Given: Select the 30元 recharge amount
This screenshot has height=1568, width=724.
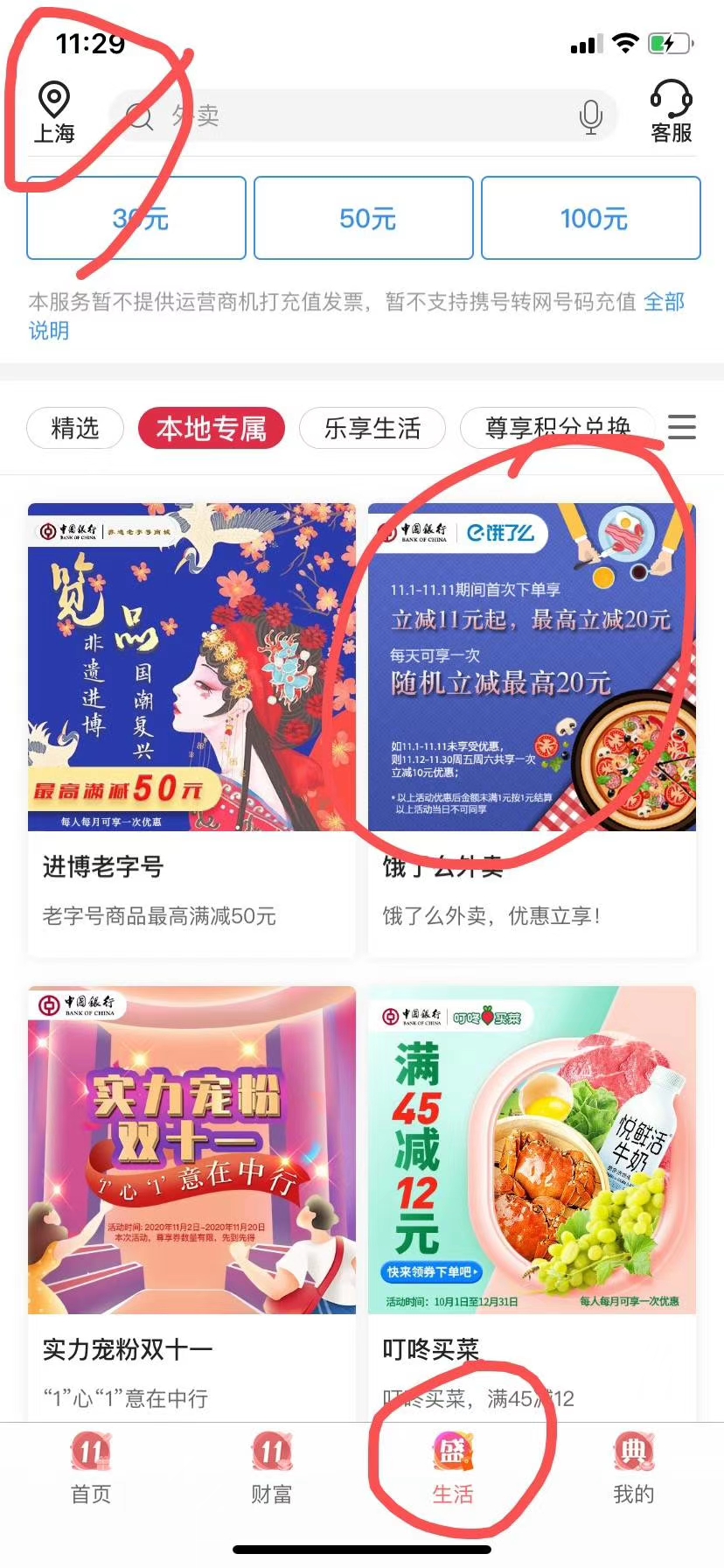Looking at the screenshot, I should pos(136,218).
